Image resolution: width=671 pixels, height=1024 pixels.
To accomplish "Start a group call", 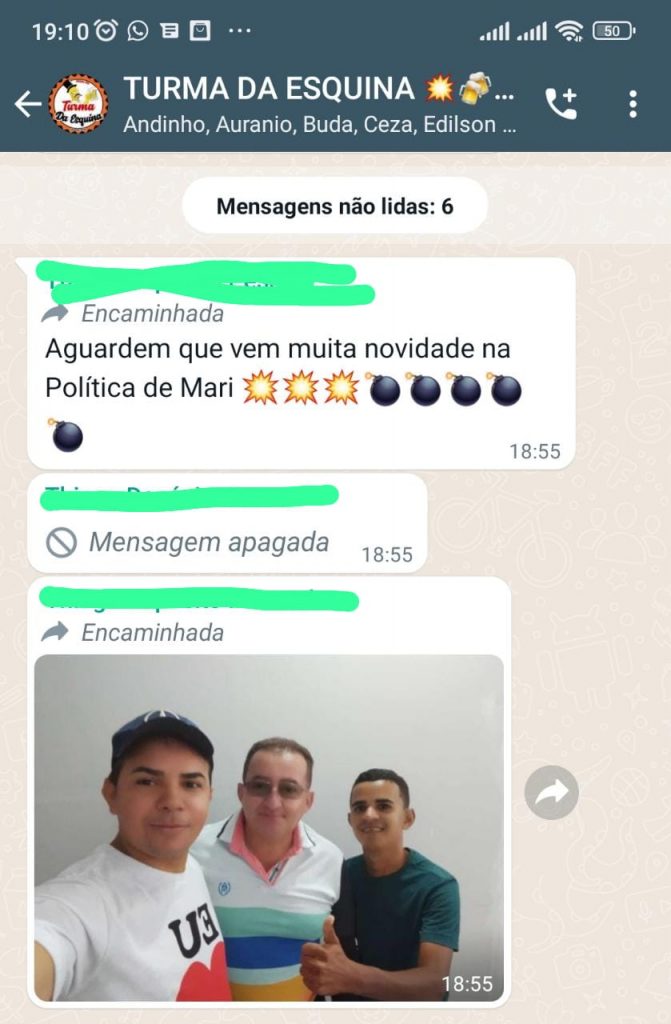I will coord(561,103).
